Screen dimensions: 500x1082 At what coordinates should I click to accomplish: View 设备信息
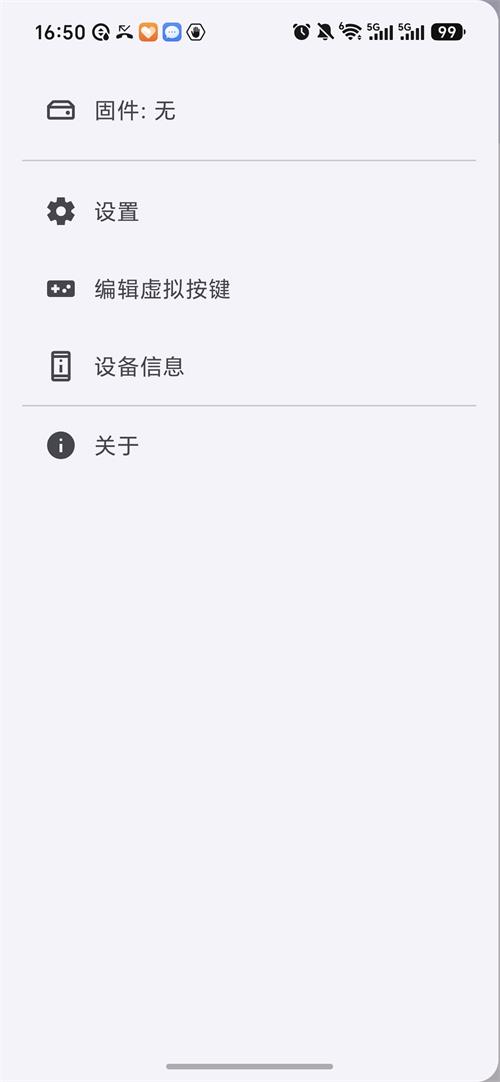pyautogui.click(x=249, y=366)
